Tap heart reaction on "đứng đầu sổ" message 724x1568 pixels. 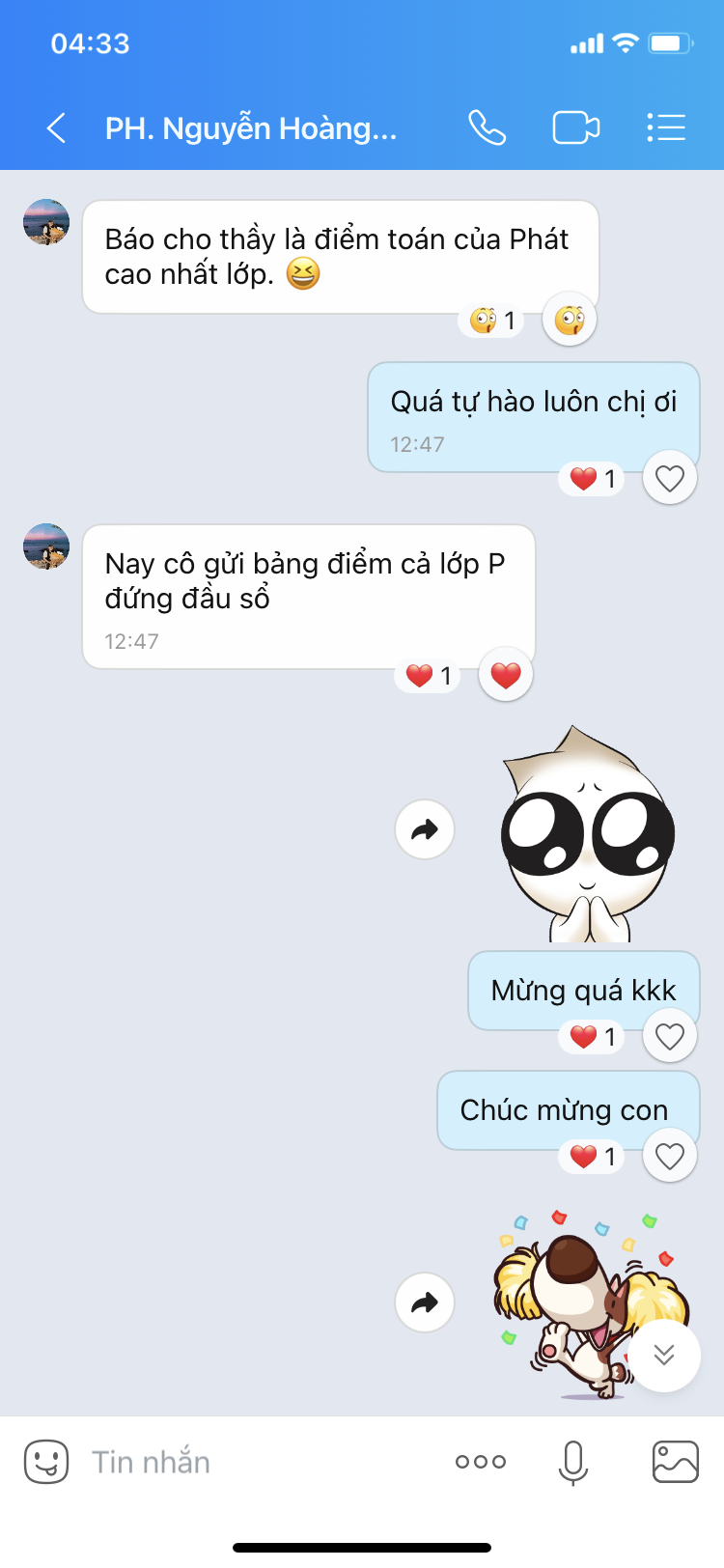coord(506,675)
